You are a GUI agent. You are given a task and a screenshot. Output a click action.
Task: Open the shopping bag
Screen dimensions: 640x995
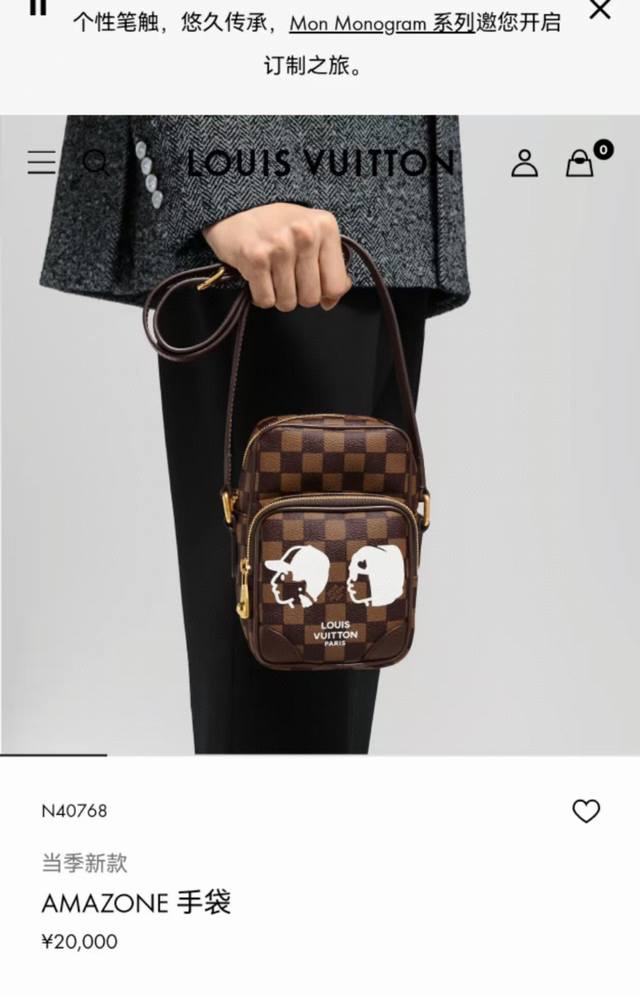coord(580,163)
